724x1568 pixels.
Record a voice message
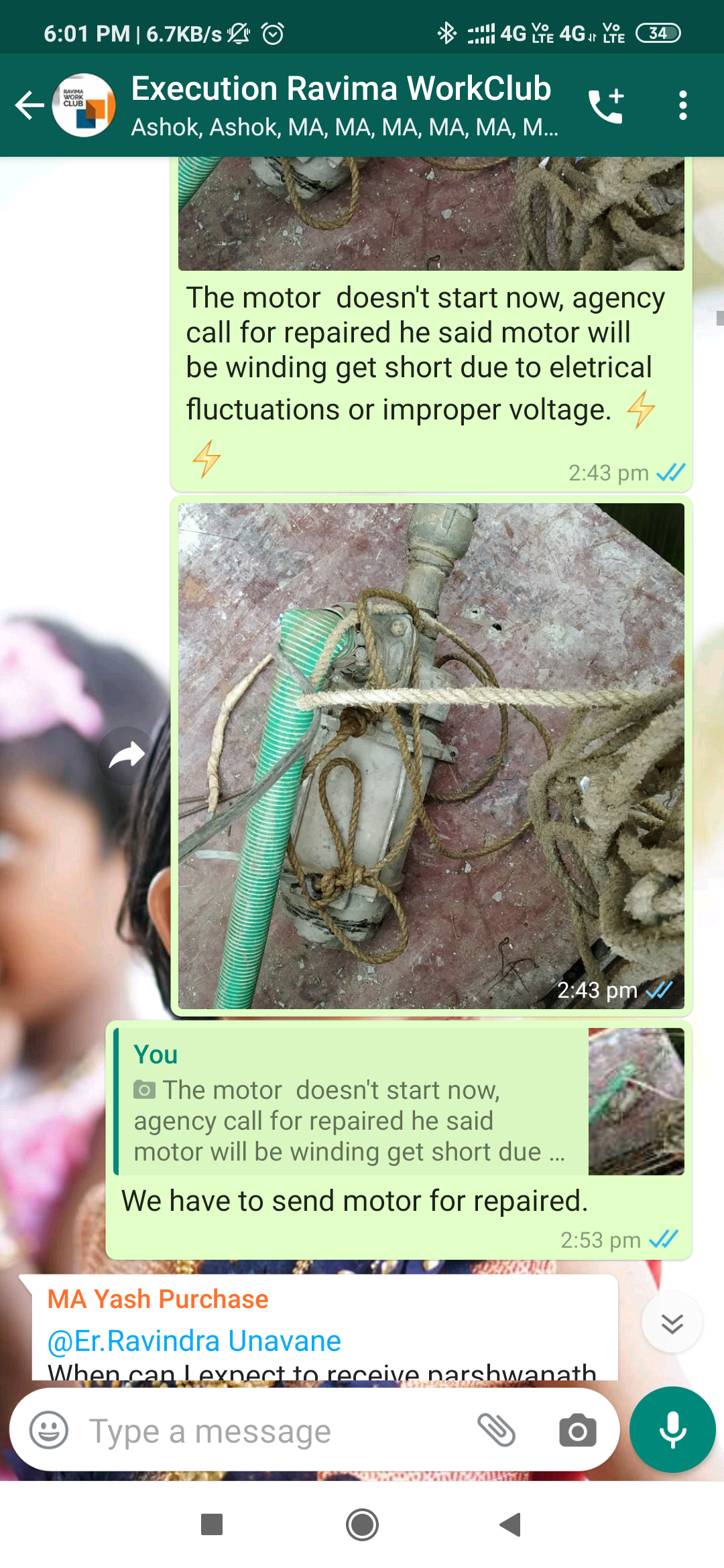(x=672, y=1429)
